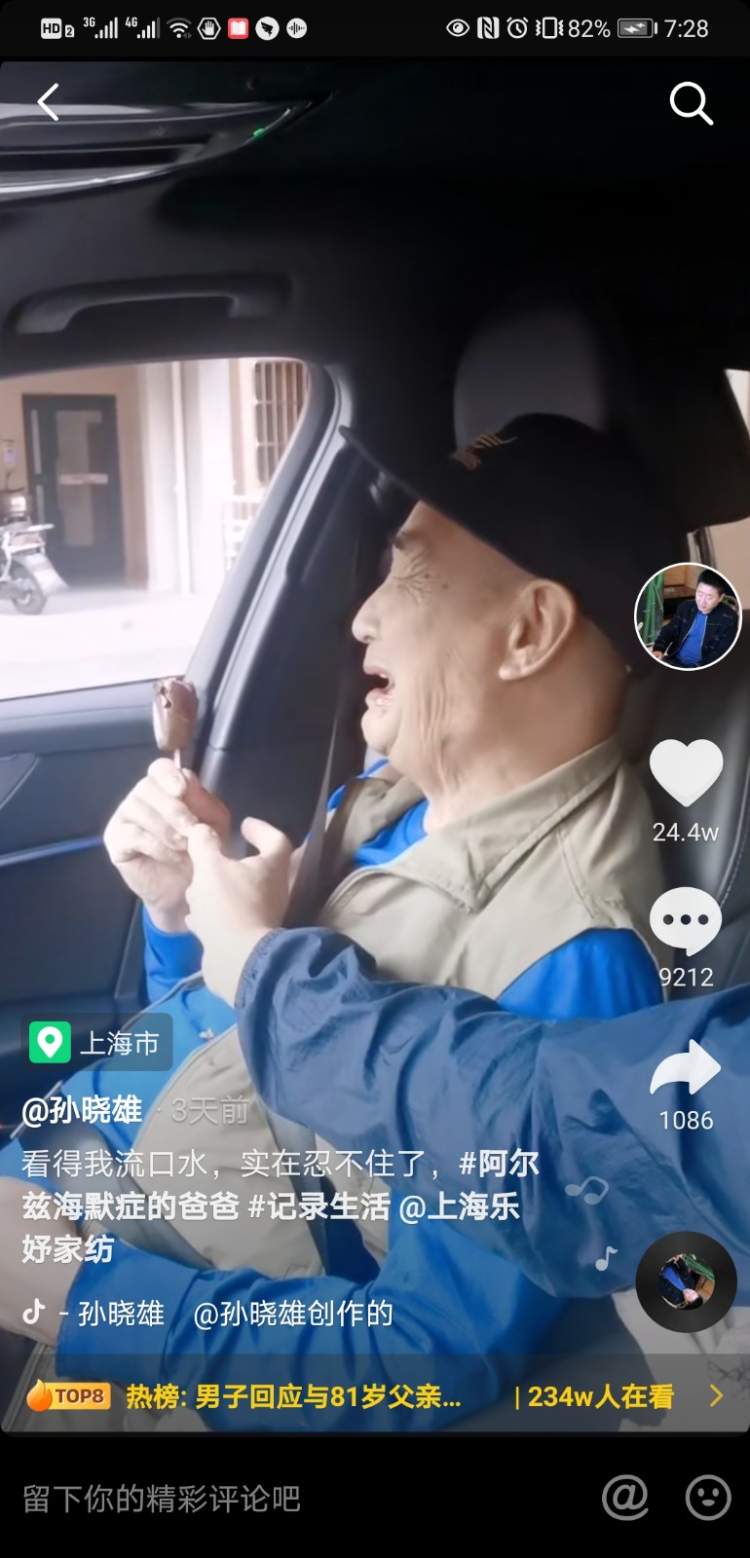Open the creator's profile avatar
The height and width of the screenshot is (1558, 750).
click(x=688, y=617)
